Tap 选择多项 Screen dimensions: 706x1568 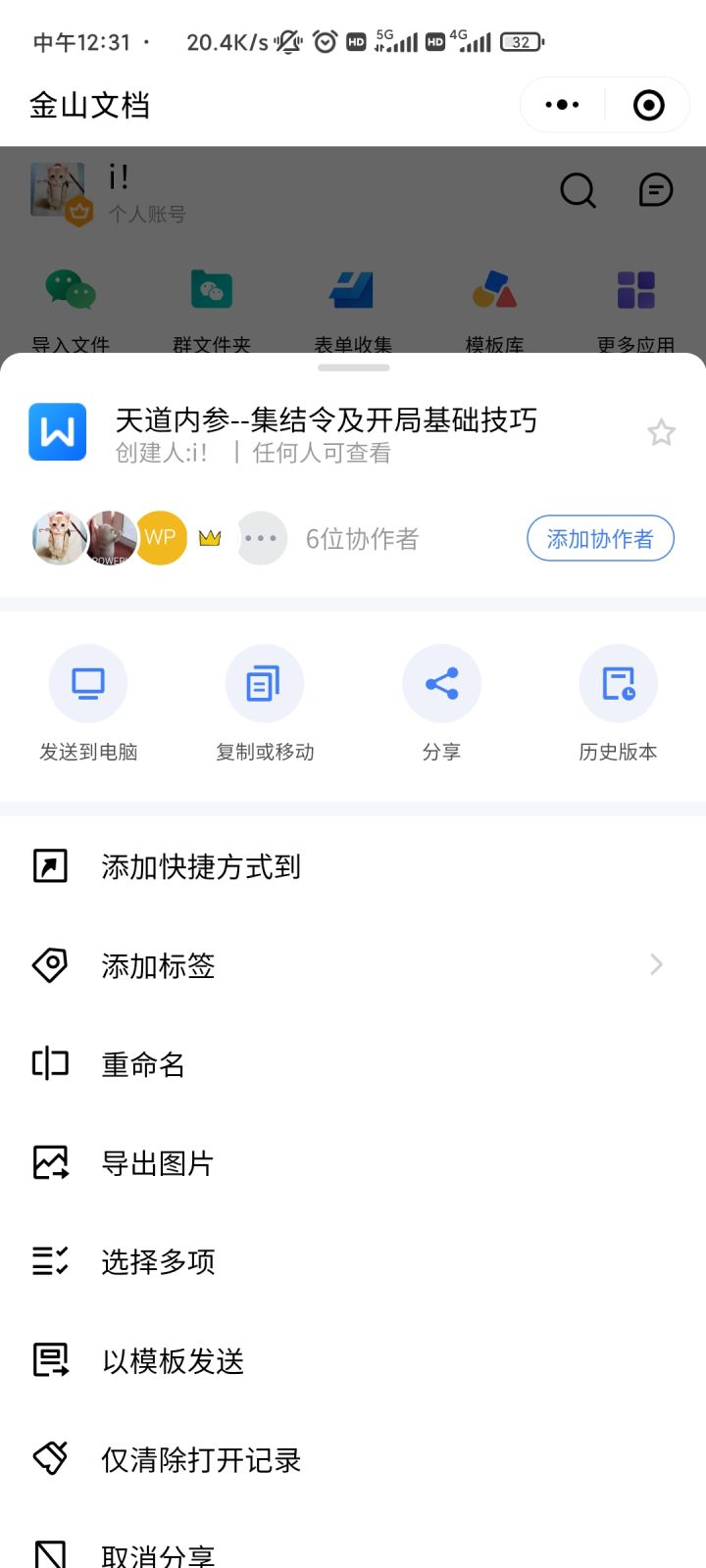[x=157, y=1262]
